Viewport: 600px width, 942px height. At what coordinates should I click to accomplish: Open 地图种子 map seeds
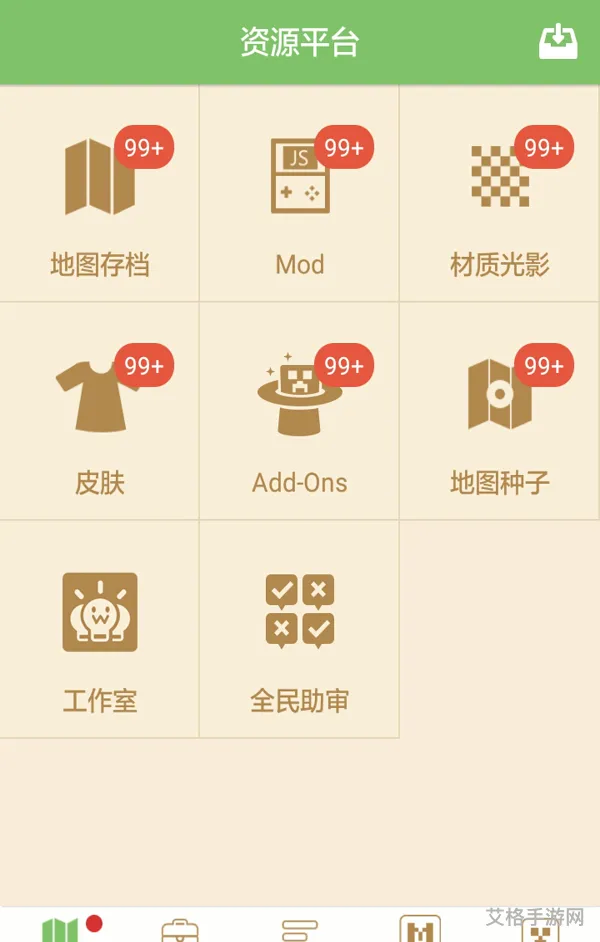500,412
